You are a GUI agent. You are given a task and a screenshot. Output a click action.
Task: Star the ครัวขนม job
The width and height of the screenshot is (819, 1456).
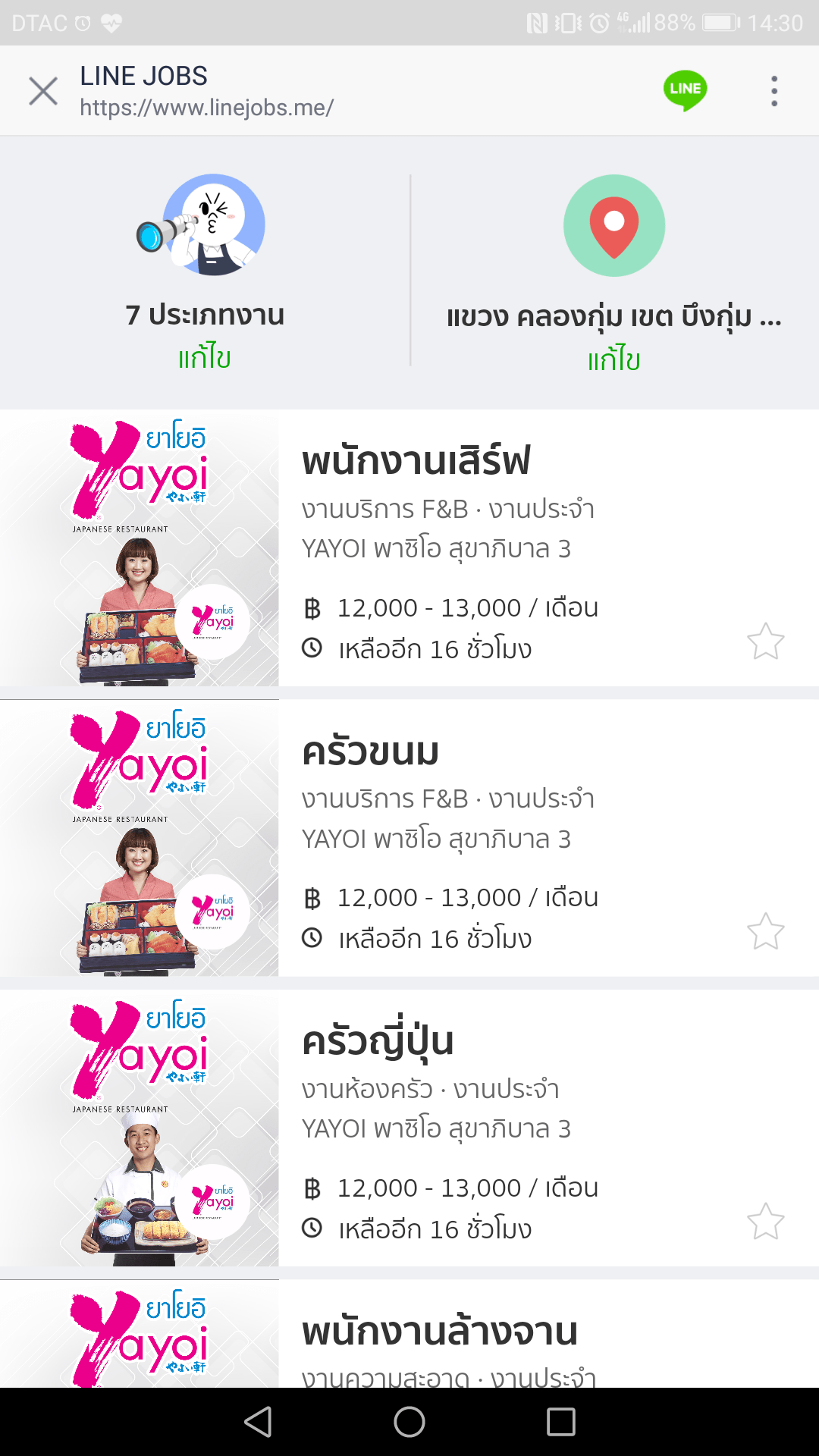pyautogui.click(x=765, y=931)
